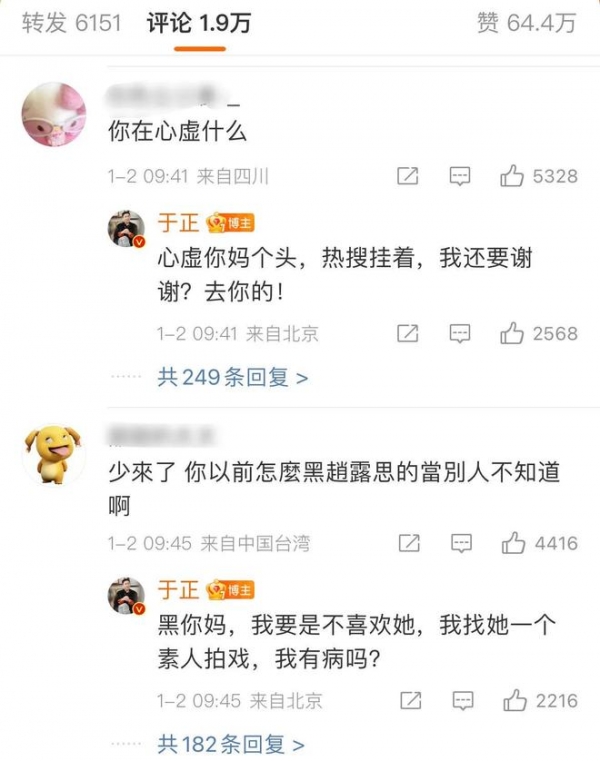Open 于正's profile from first reply
Screen dimensions: 600x761
pos(127,229)
